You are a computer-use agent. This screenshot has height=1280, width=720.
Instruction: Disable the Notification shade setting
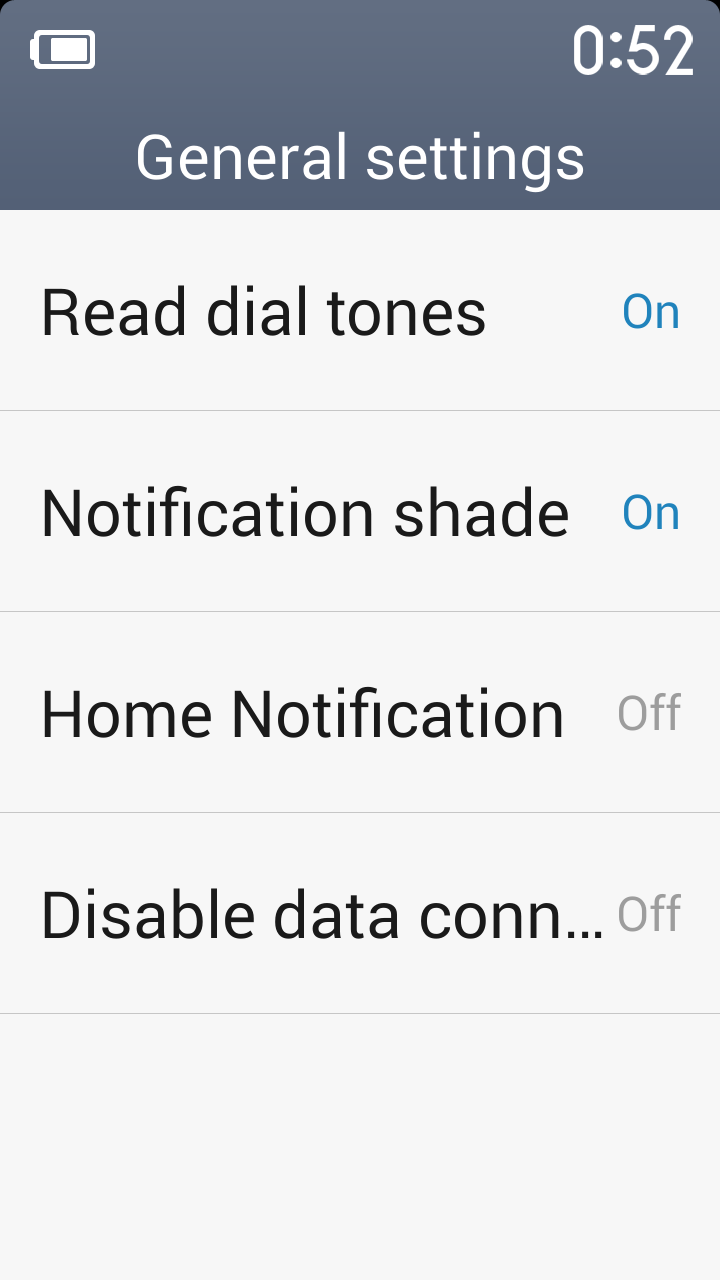(x=650, y=513)
